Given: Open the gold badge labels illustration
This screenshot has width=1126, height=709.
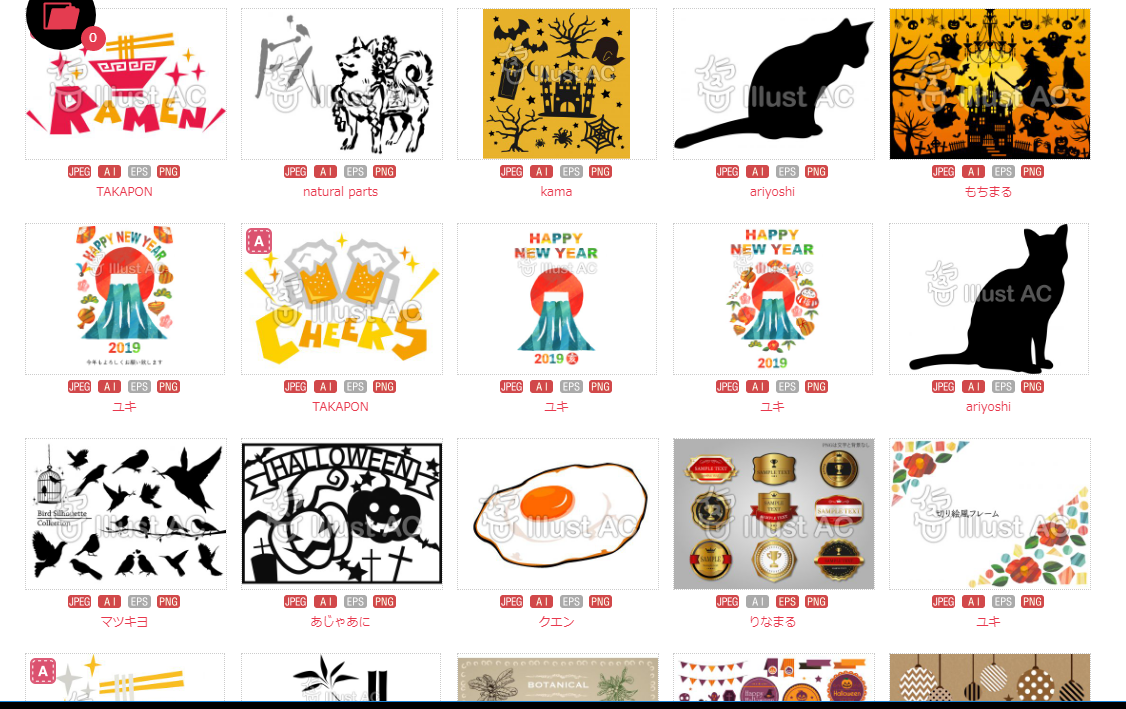Looking at the screenshot, I should click(x=773, y=513).
